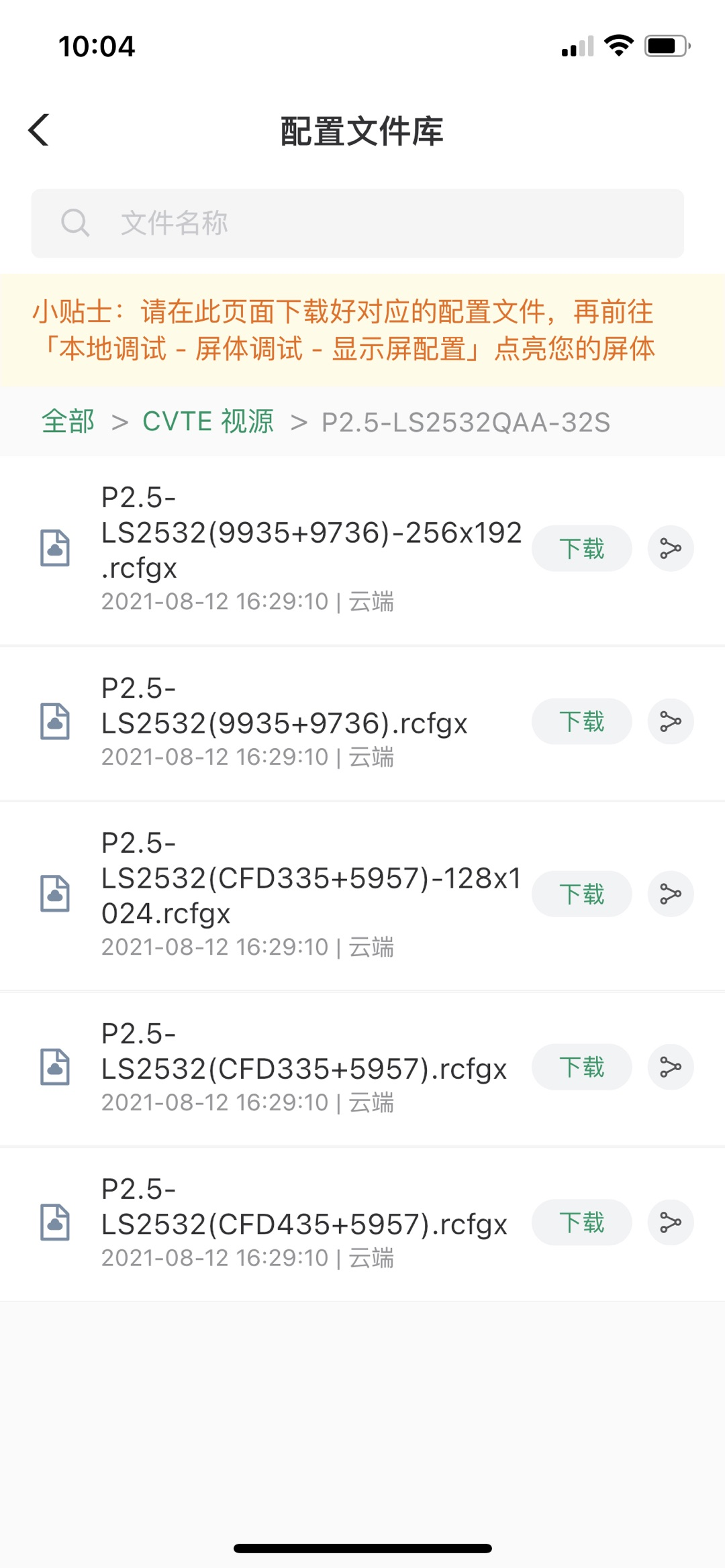Download LS2532(9935+9736)-256x192.rcfgx file
Screen dimensions: 725x1568
[x=581, y=548]
